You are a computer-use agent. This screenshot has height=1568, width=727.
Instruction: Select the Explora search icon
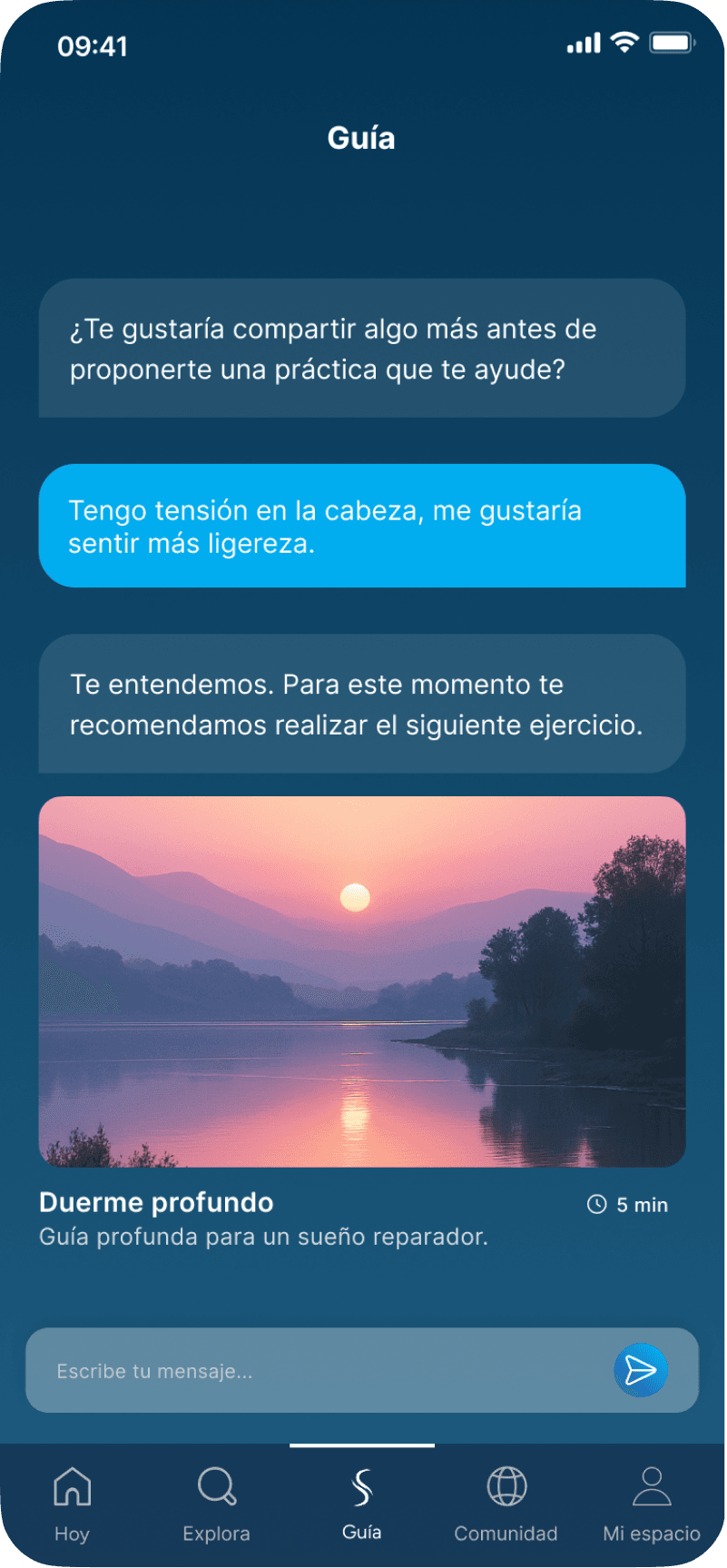point(216,1486)
